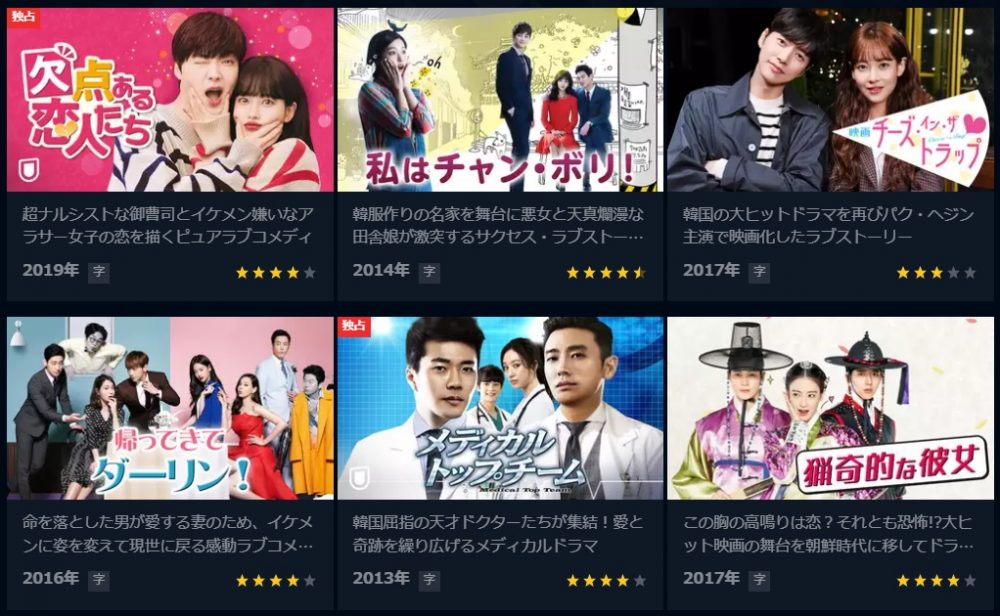
Task: Open the drama 帰ってきてダーリン!
Action: [x=170, y=408]
